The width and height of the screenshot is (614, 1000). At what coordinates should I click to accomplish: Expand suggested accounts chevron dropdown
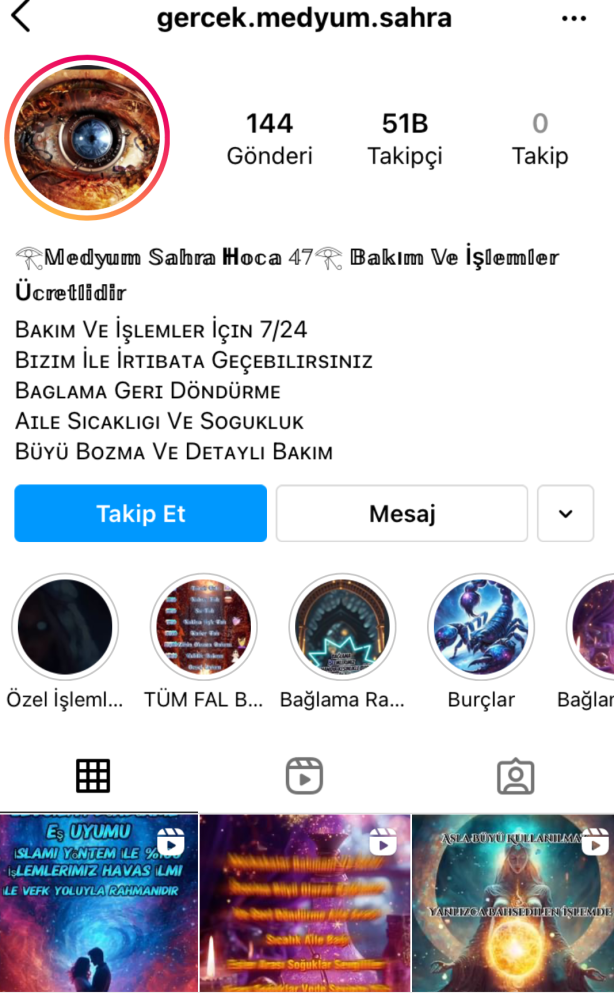click(565, 513)
